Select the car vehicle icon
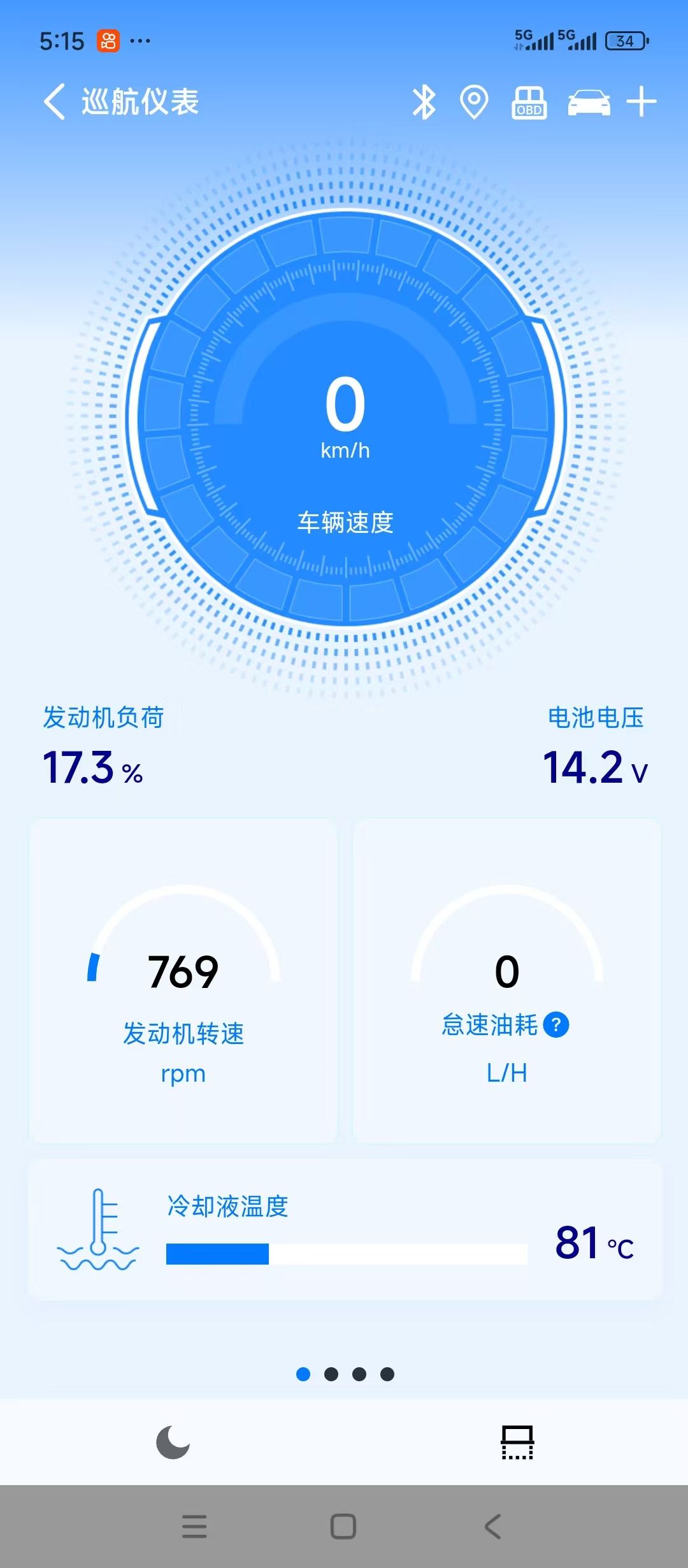This screenshot has height=1568, width=688. pyautogui.click(x=589, y=103)
